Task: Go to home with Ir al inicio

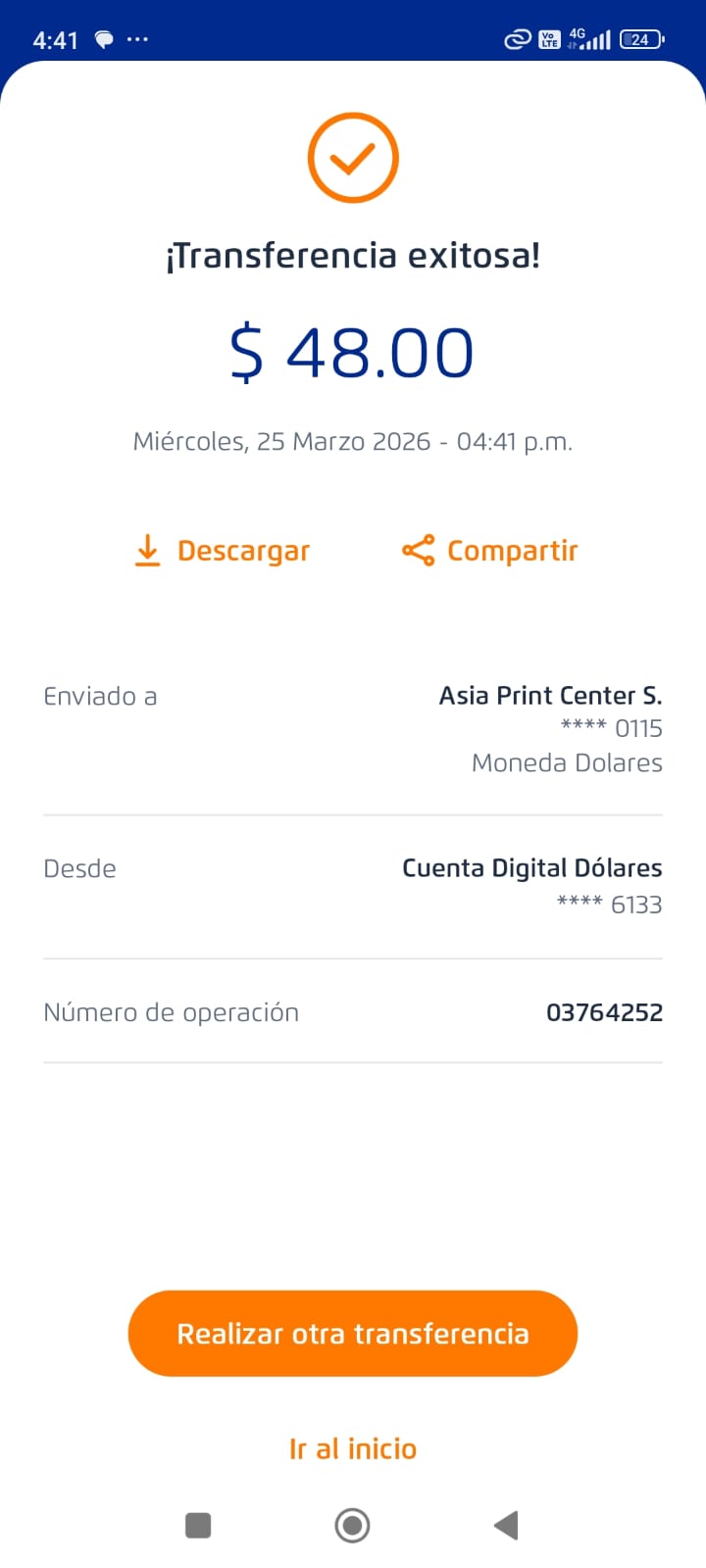Action: click(x=353, y=1448)
